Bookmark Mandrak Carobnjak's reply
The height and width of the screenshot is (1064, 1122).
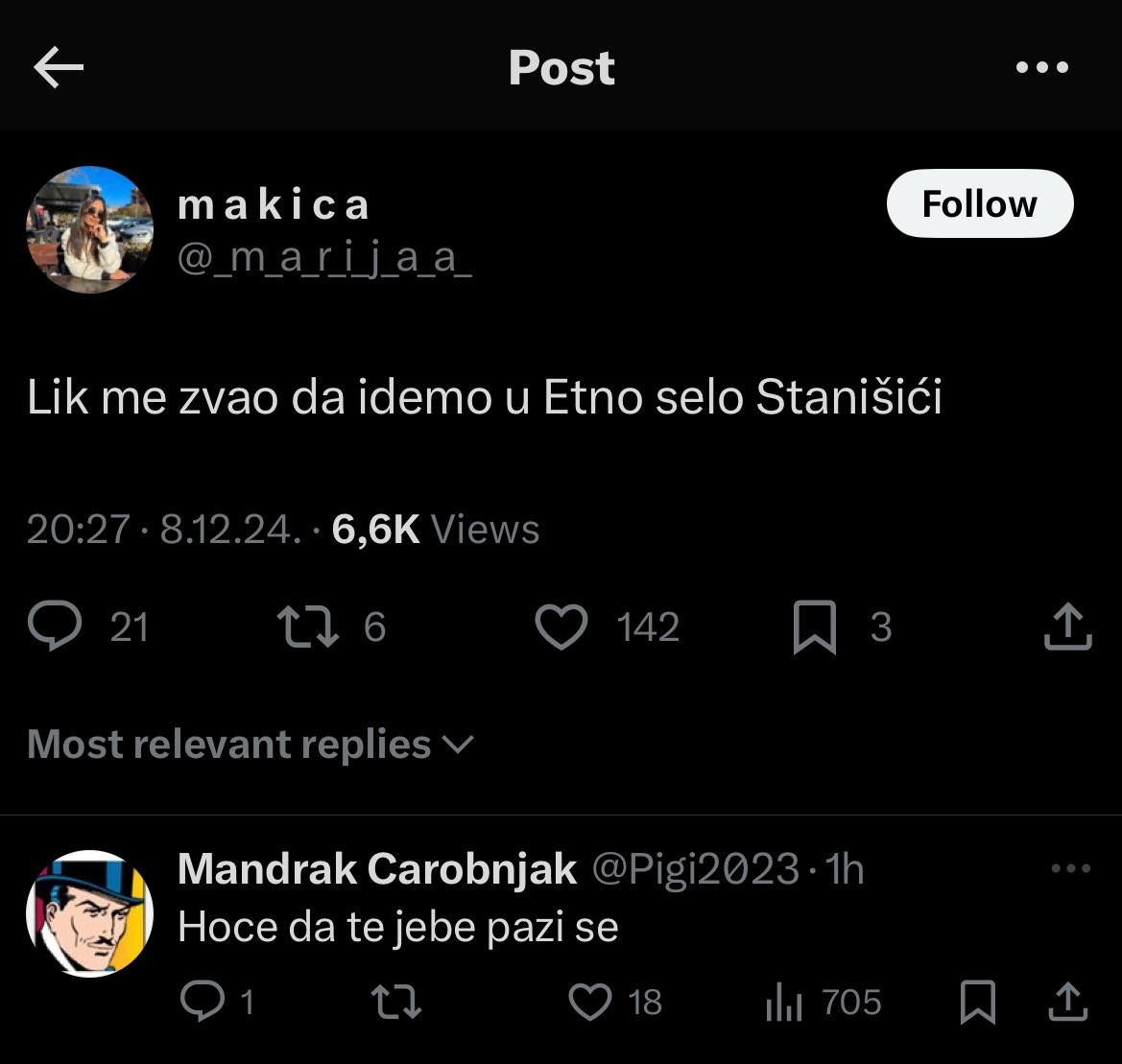click(978, 1004)
